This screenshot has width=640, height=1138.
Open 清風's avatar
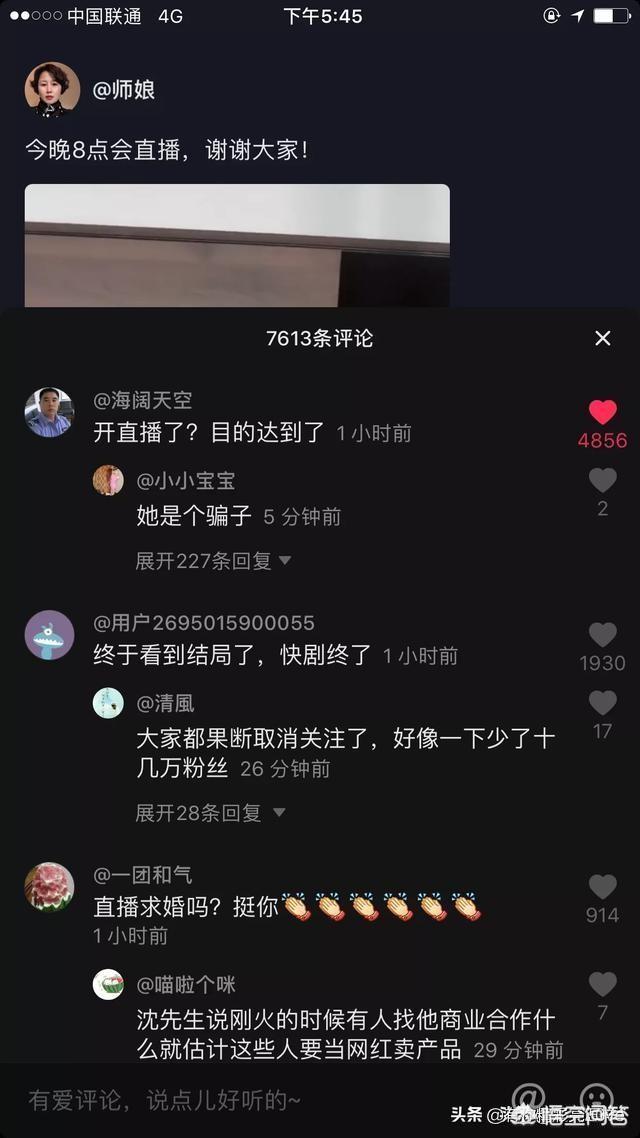click(x=108, y=703)
